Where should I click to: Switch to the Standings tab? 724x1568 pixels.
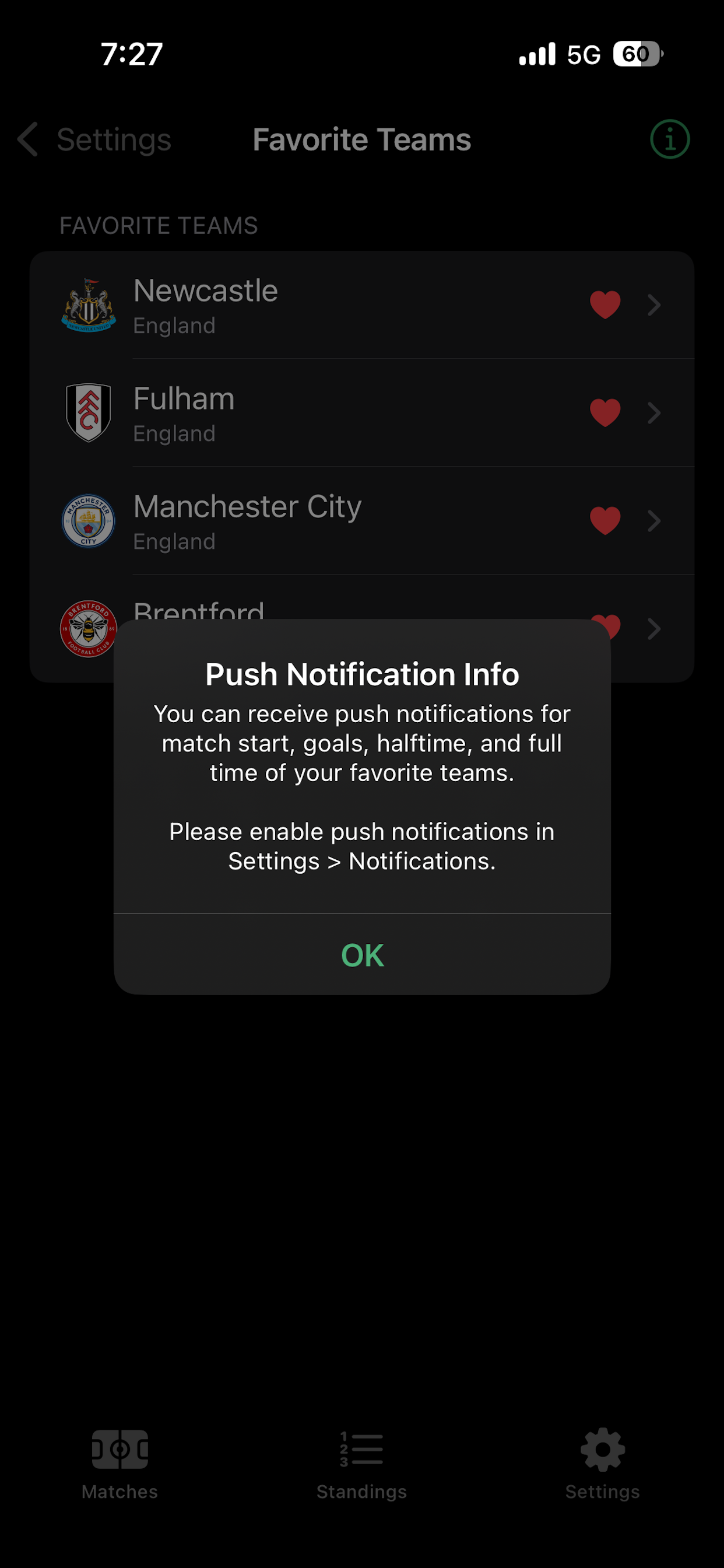pyautogui.click(x=361, y=1464)
